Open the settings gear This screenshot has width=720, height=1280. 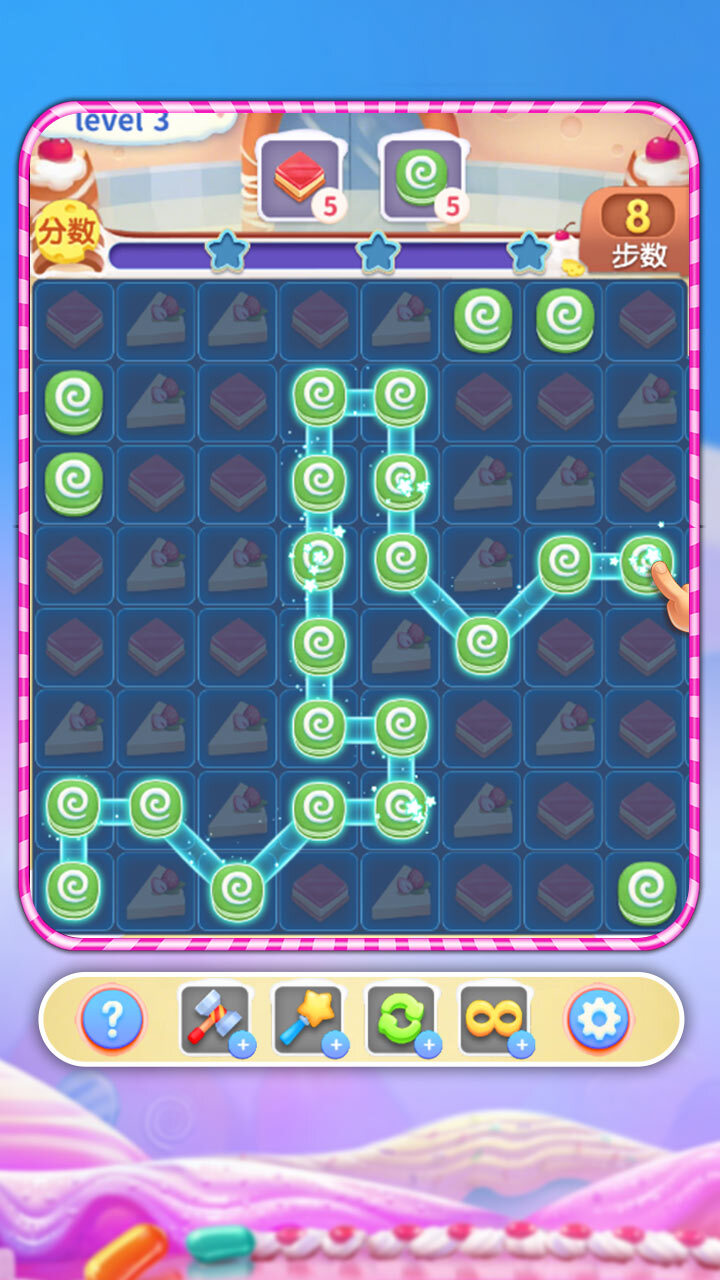click(599, 1019)
